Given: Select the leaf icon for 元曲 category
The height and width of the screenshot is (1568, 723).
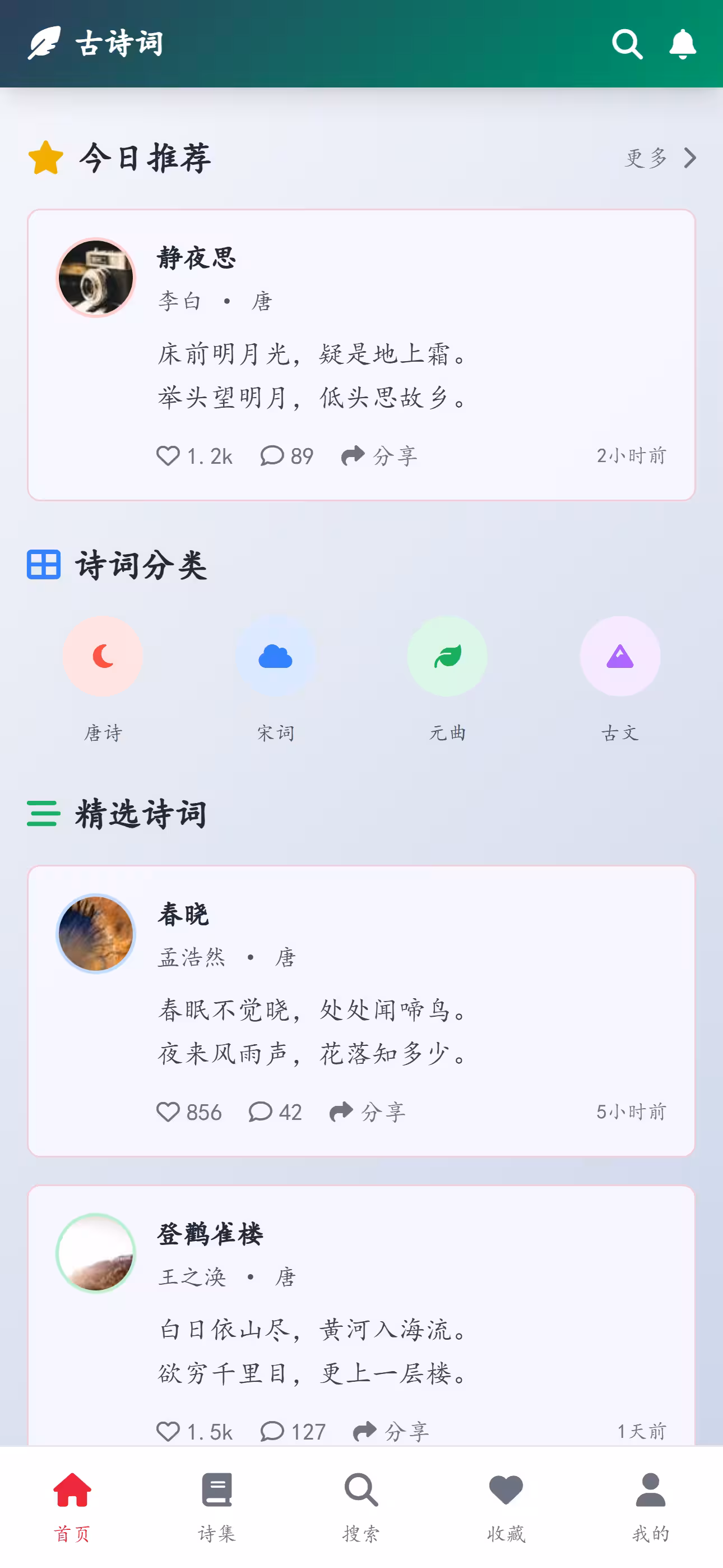Looking at the screenshot, I should pos(447,656).
